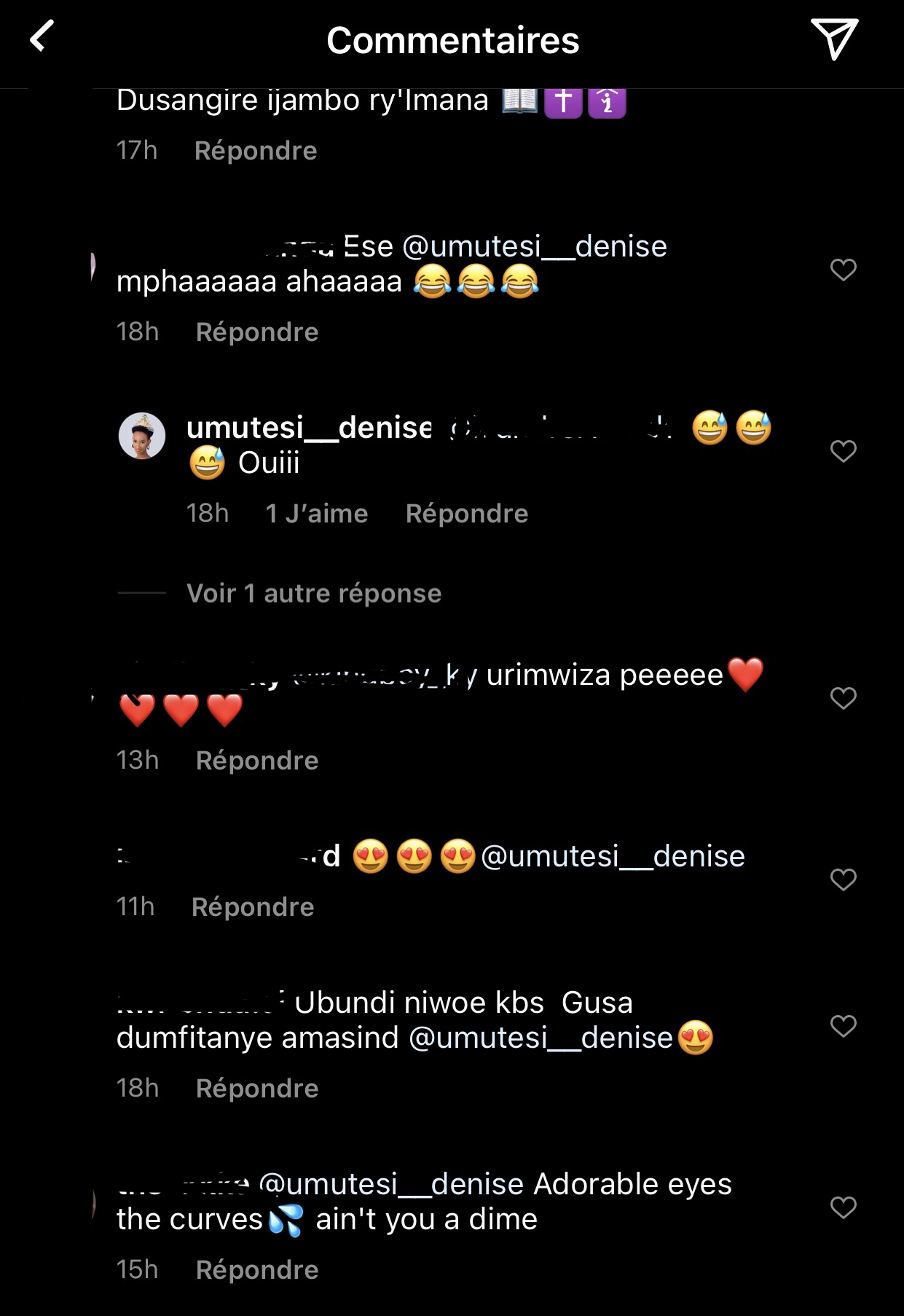This screenshot has width=904, height=1316.
Task: Open the umutesi__denise profile picture
Action: pyautogui.click(x=142, y=436)
